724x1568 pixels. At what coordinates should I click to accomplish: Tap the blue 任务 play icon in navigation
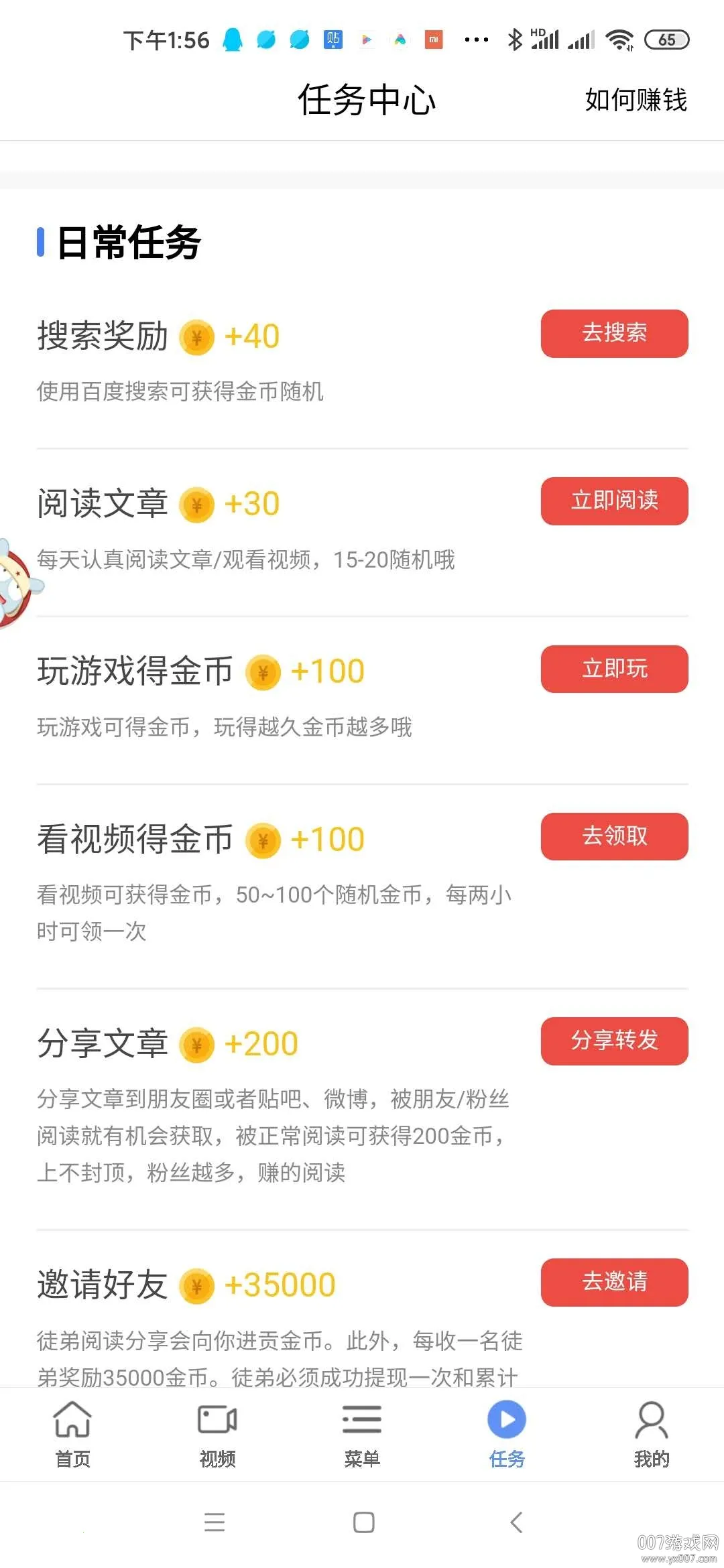(506, 1419)
